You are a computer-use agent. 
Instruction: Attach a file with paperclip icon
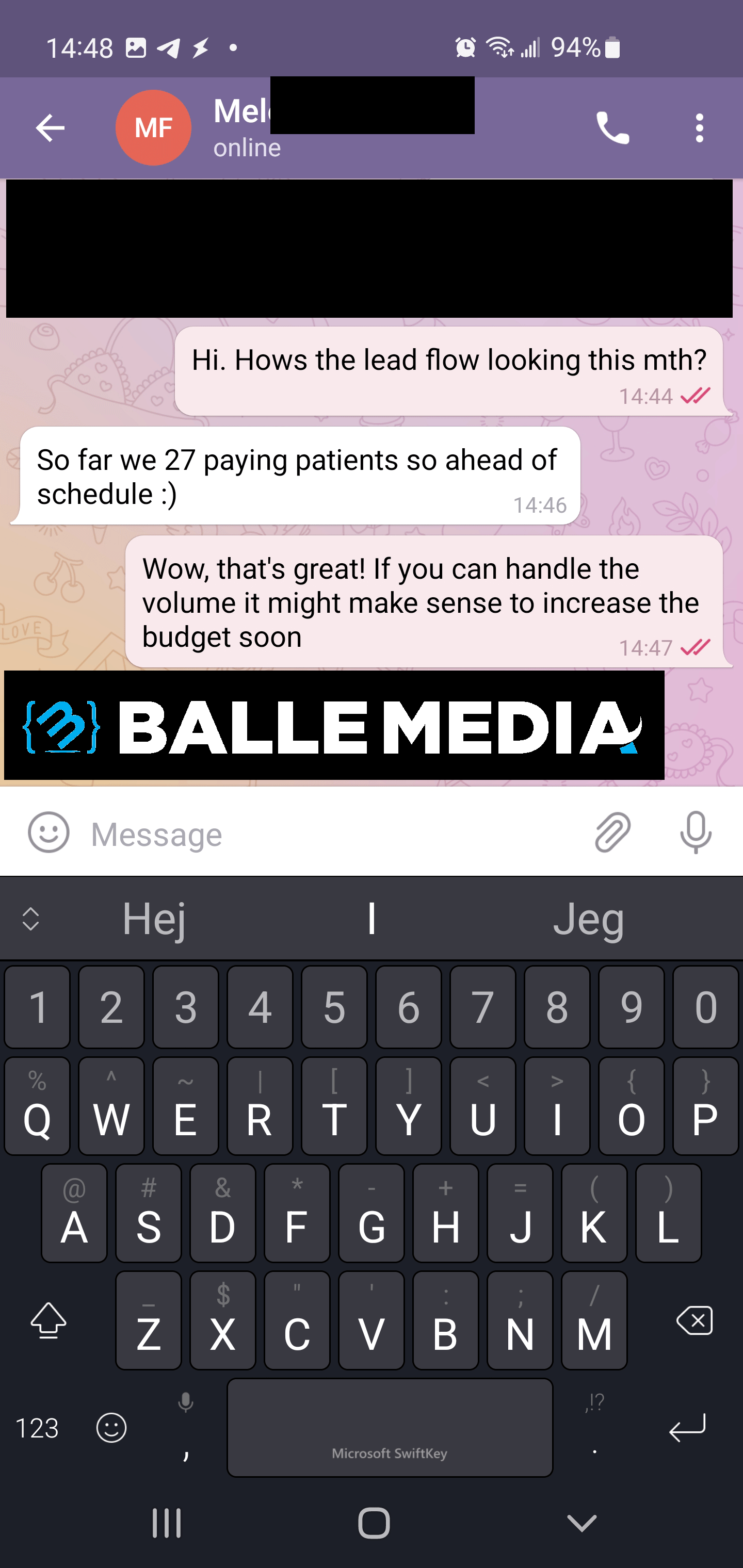[612, 832]
